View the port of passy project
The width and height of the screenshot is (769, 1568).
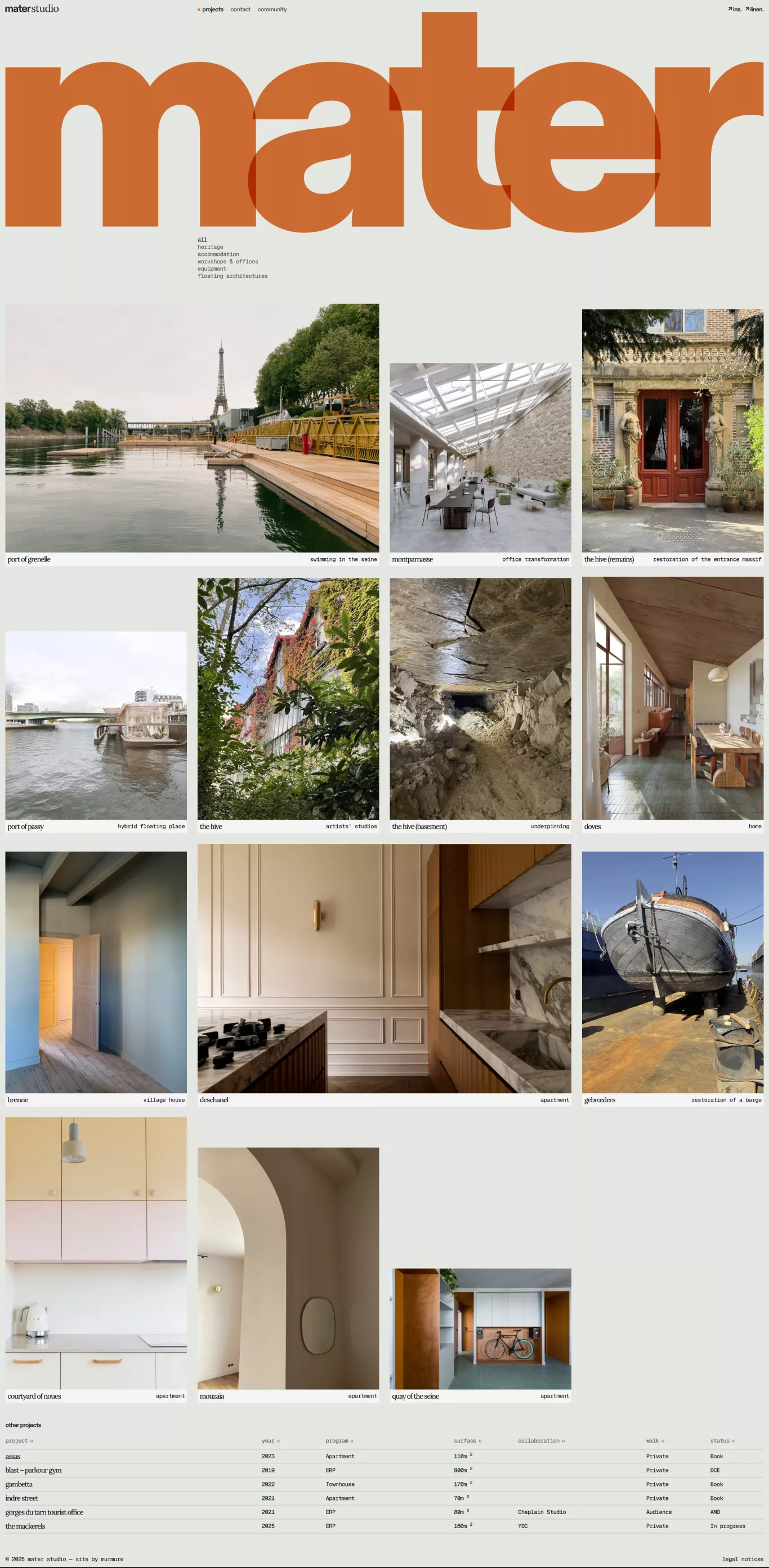(x=96, y=726)
